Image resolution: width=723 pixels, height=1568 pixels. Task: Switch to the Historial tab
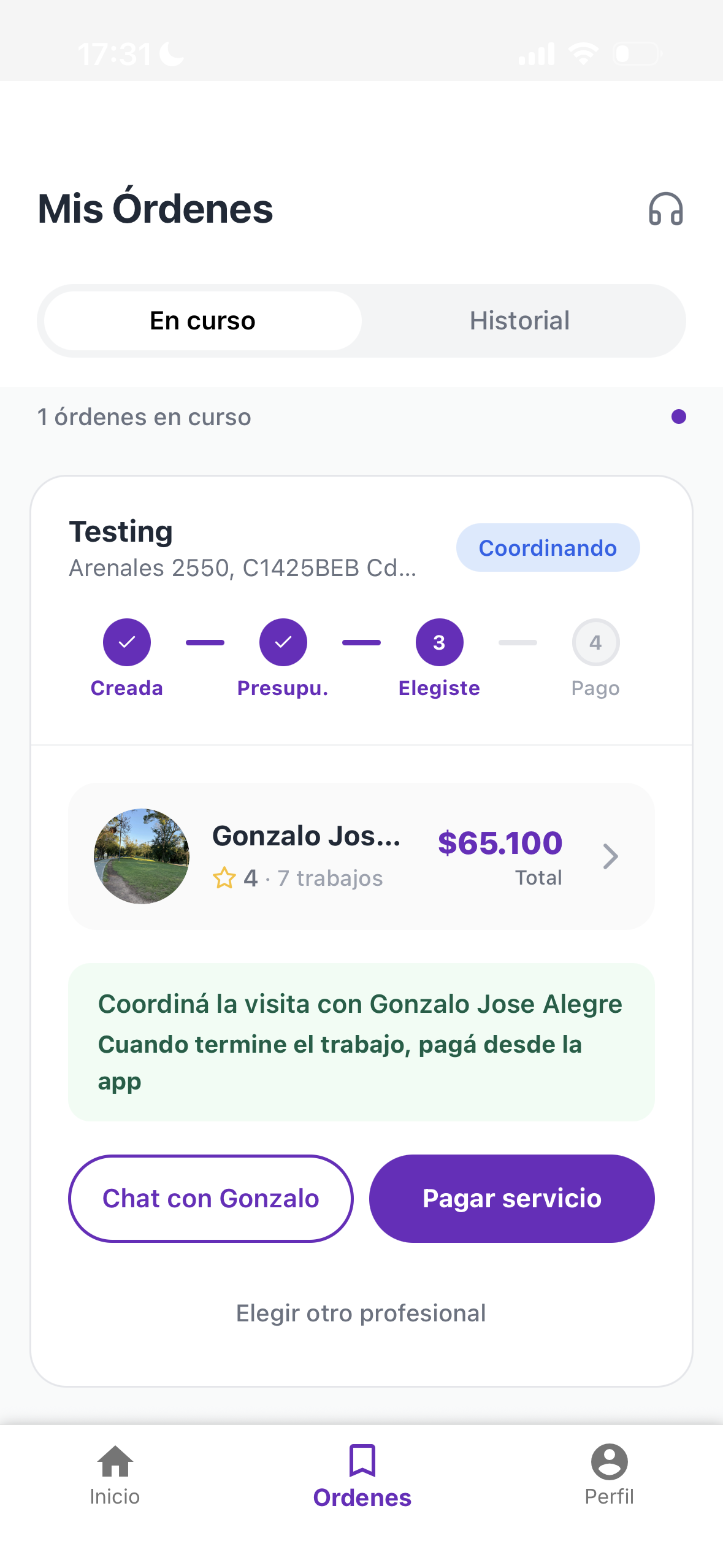pyautogui.click(x=519, y=321)
